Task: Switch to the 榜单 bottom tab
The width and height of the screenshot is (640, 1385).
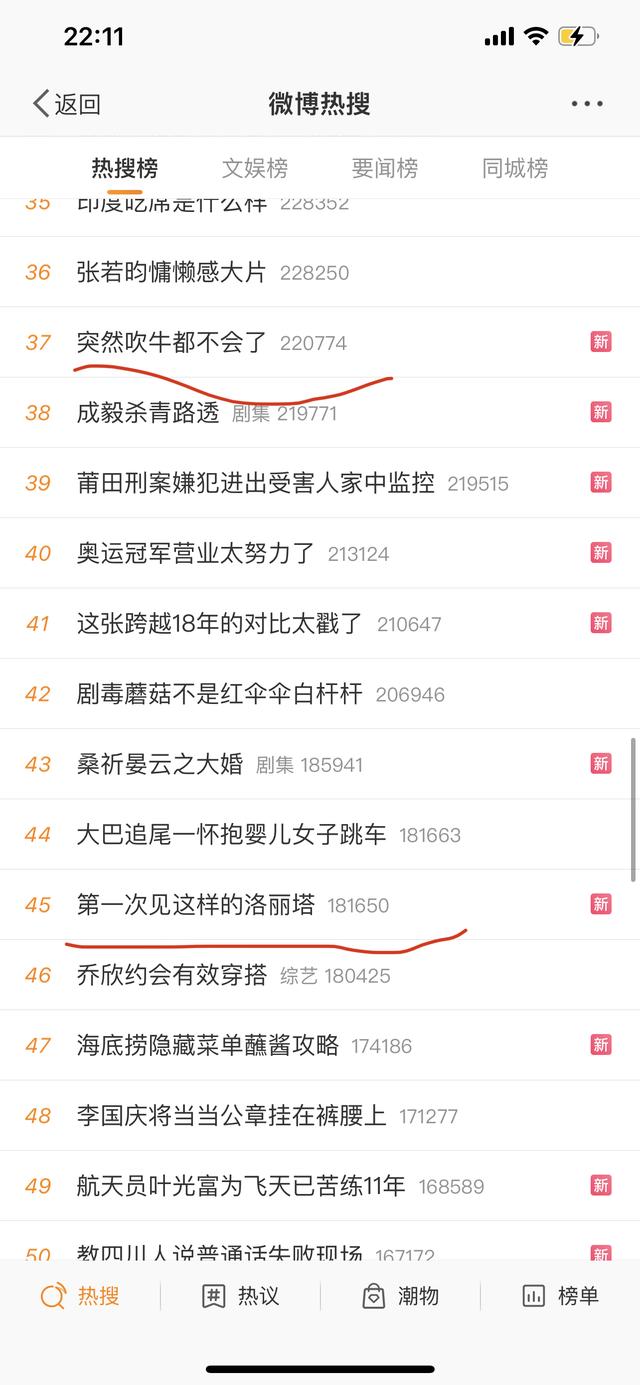Action: click(x=560, y=1296)
